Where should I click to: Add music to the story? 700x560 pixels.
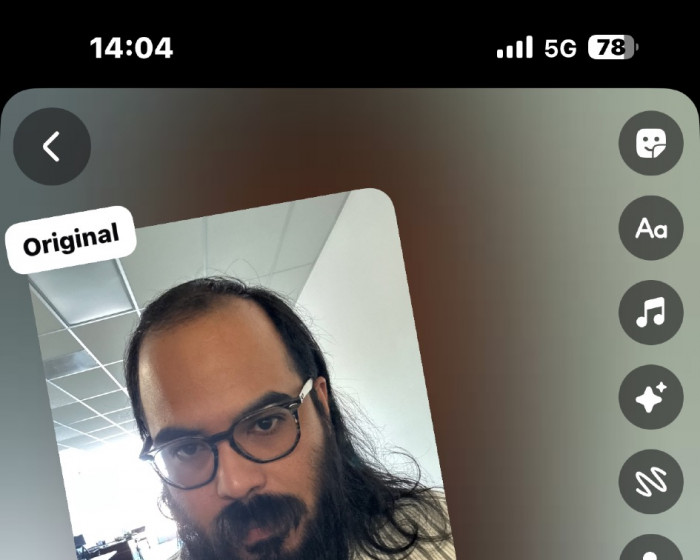pyautogui.click(x=651, y=313)
